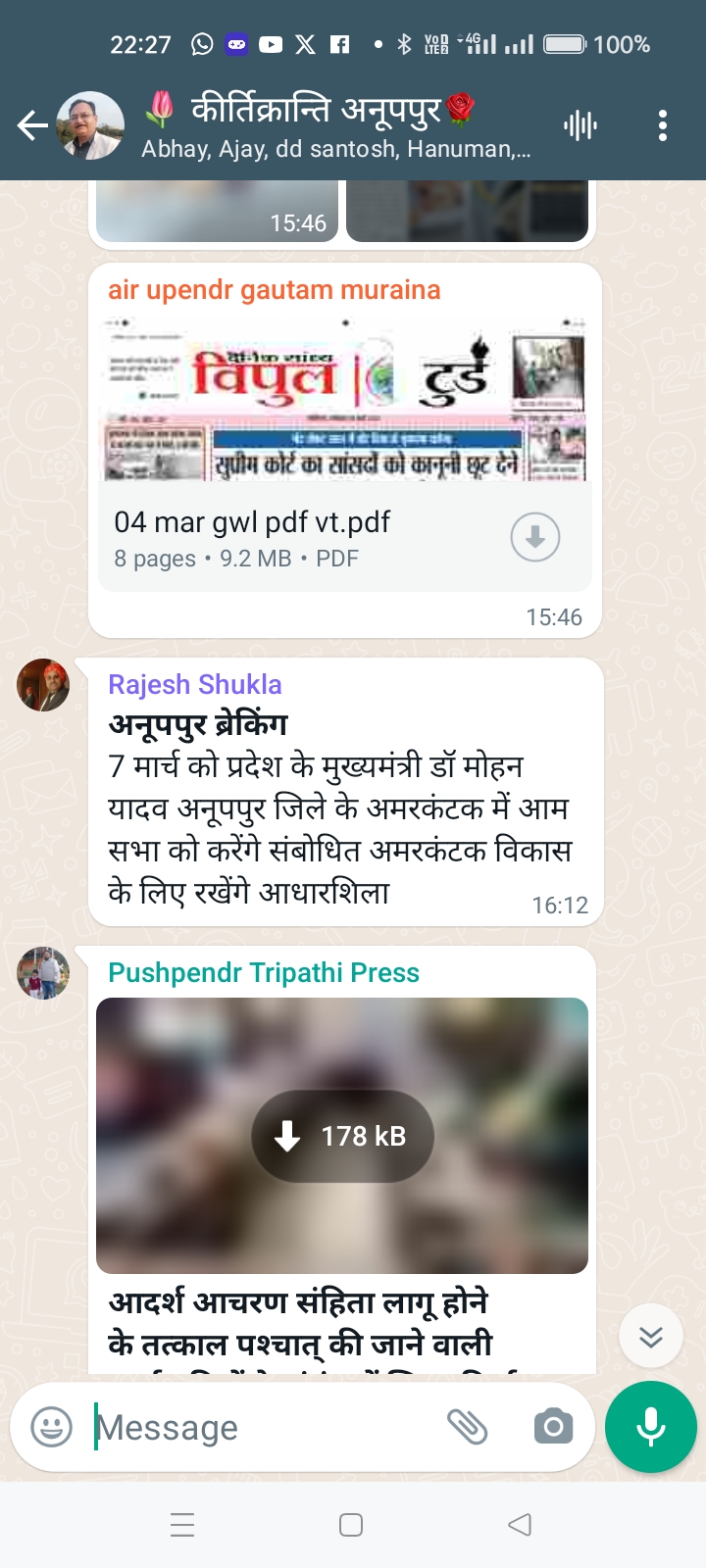Viewport: 706px width, 1568px height.
Task: Download 04 mar gwl pdf vt.pdf
Action: (535, 537)
